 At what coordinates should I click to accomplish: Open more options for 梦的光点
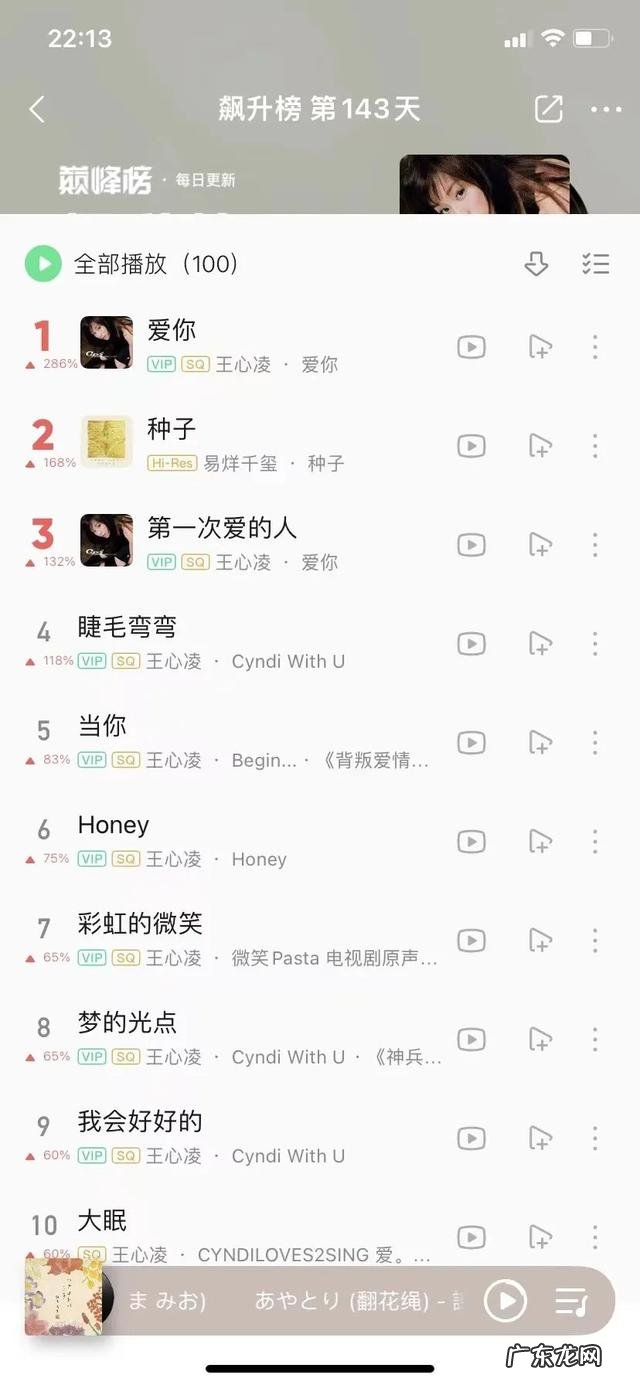[x=595, y=1040]
